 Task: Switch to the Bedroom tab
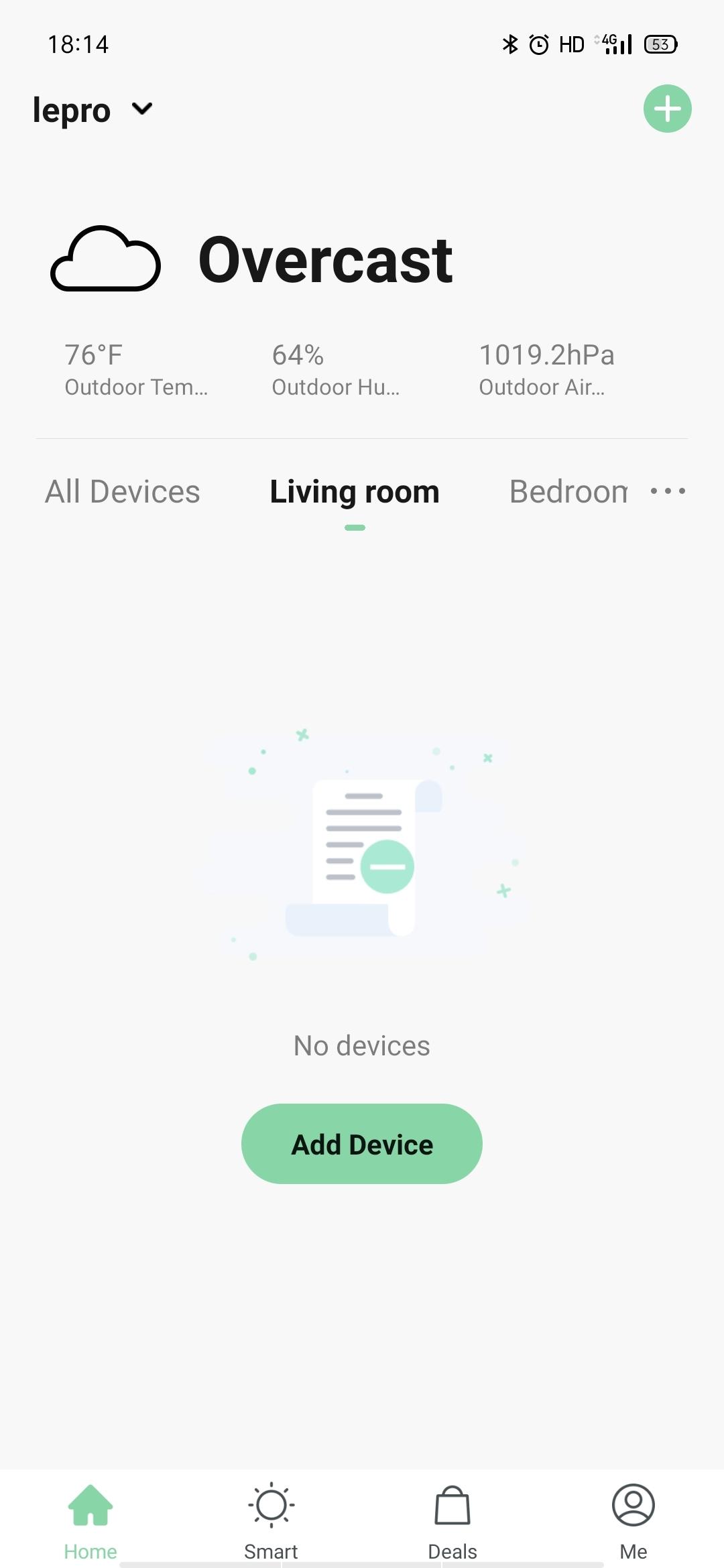pyautogui.click(x=568, y=492)
